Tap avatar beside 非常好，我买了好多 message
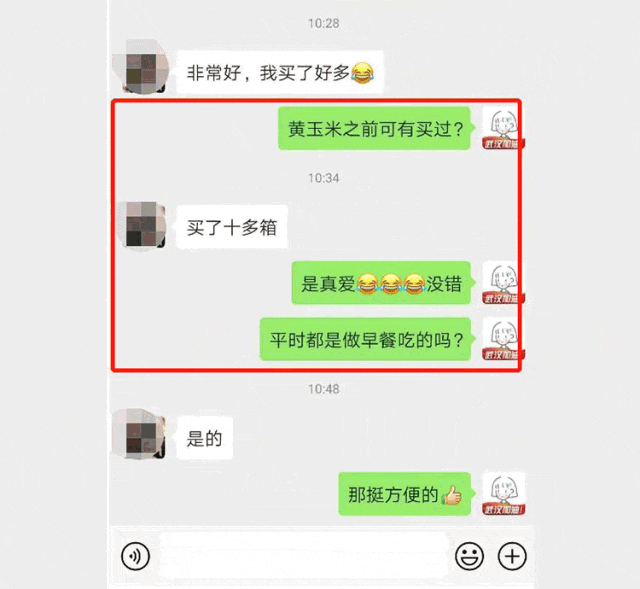 (x=141, y=70)
